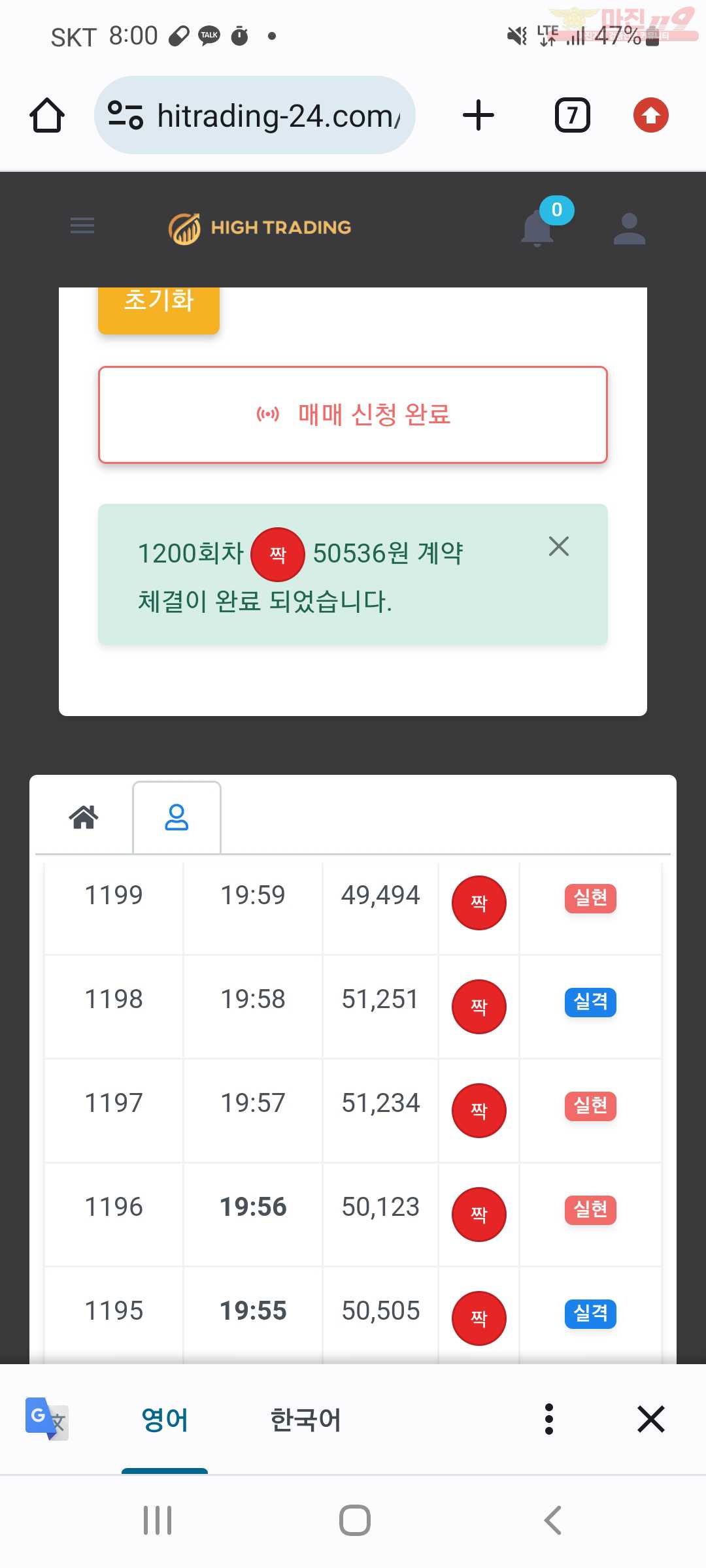Open the user profile icon
The width and height of the screenshot is (706, 1568).
pos(630,229)
